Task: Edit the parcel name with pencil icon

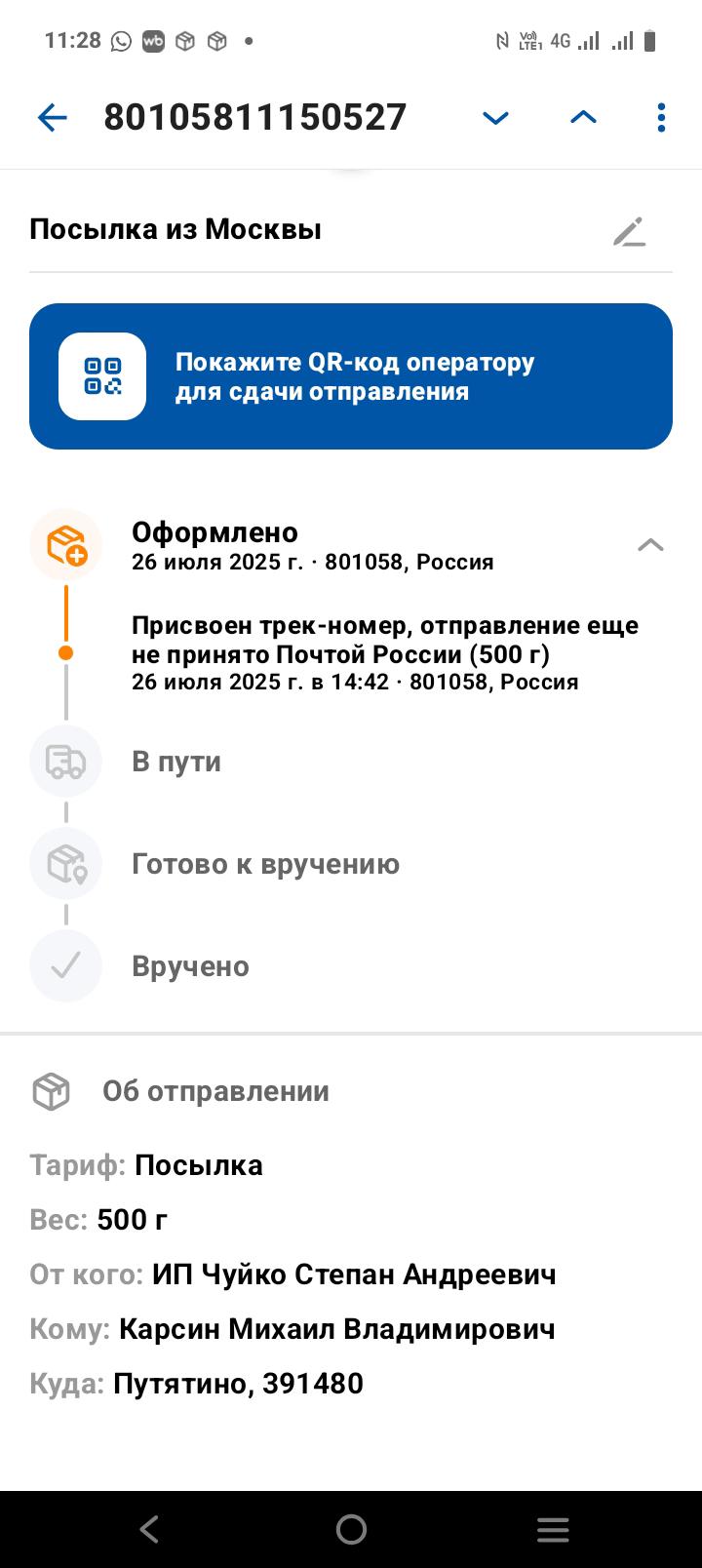Action: [630, 231]
